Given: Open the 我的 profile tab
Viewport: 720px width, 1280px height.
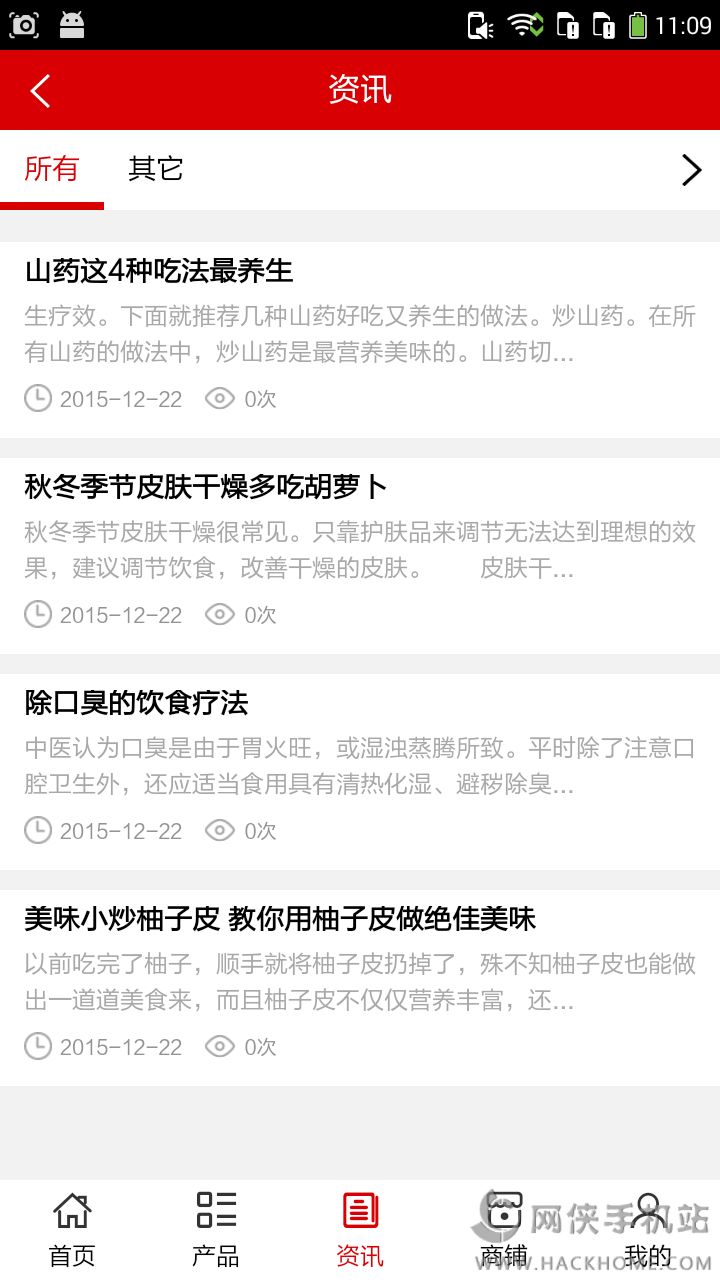Looking at the screenshot, I should tap(648, 1229).
